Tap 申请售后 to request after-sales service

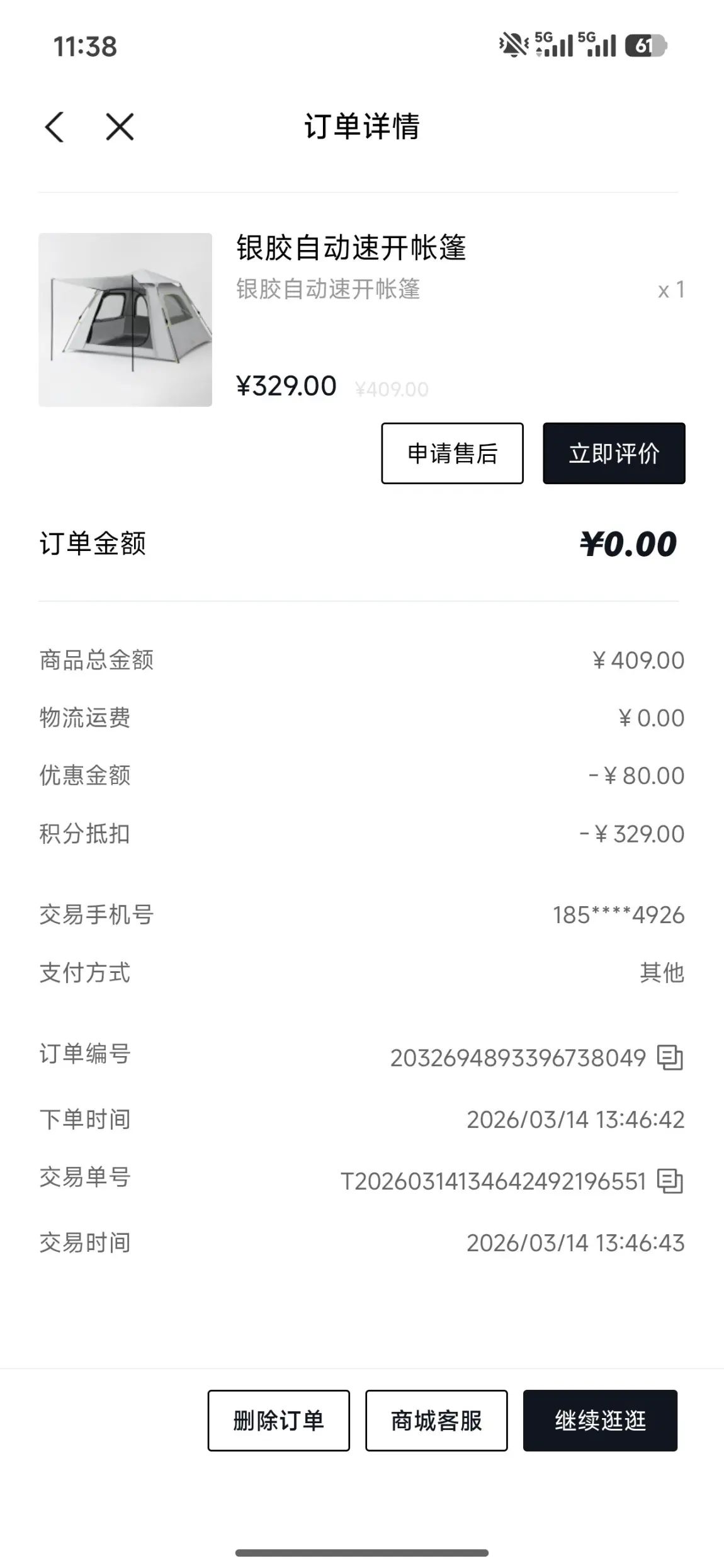click(x=452, y=453)
